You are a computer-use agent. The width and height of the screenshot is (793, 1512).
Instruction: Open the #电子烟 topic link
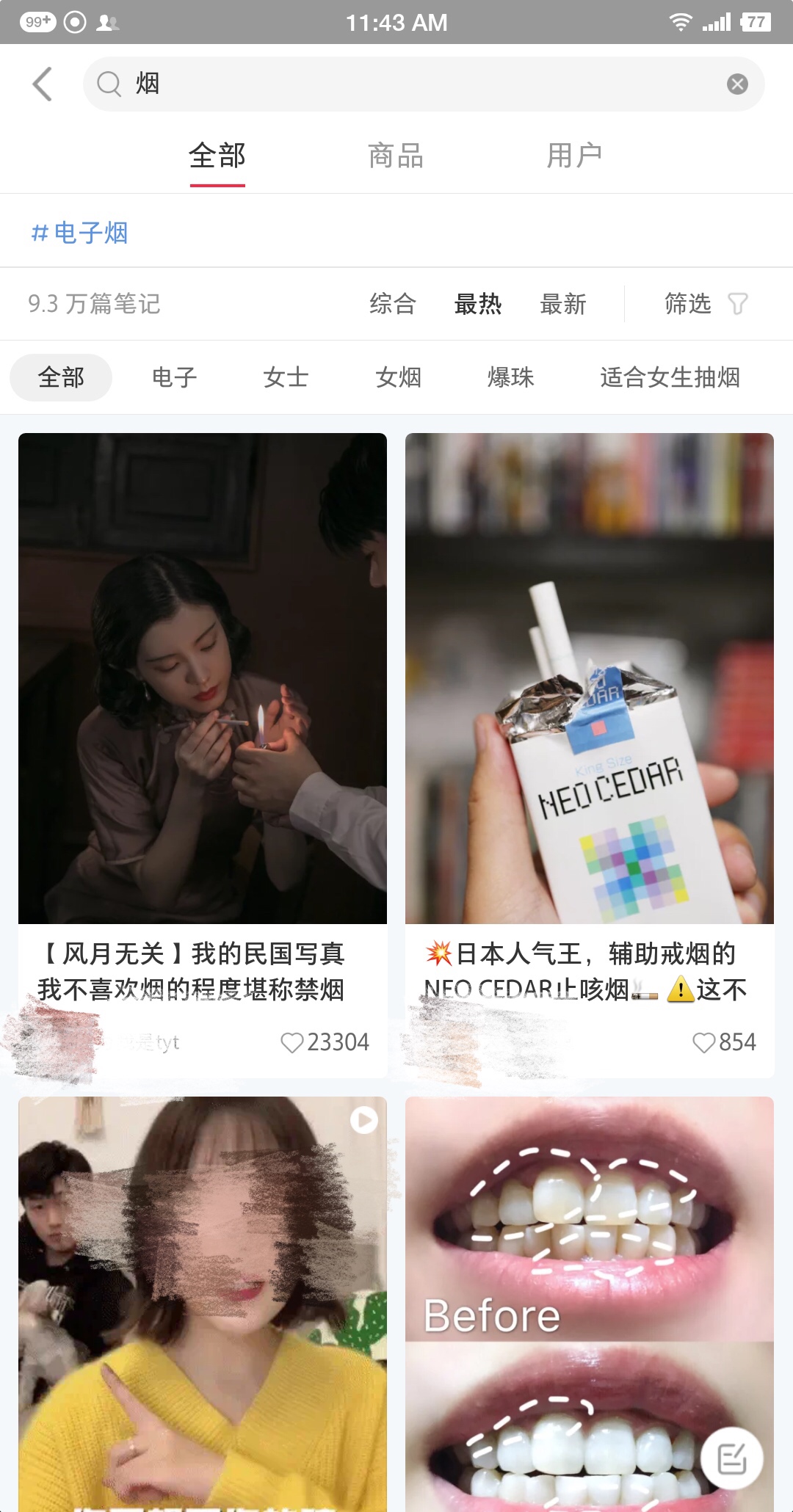(80, 233)
